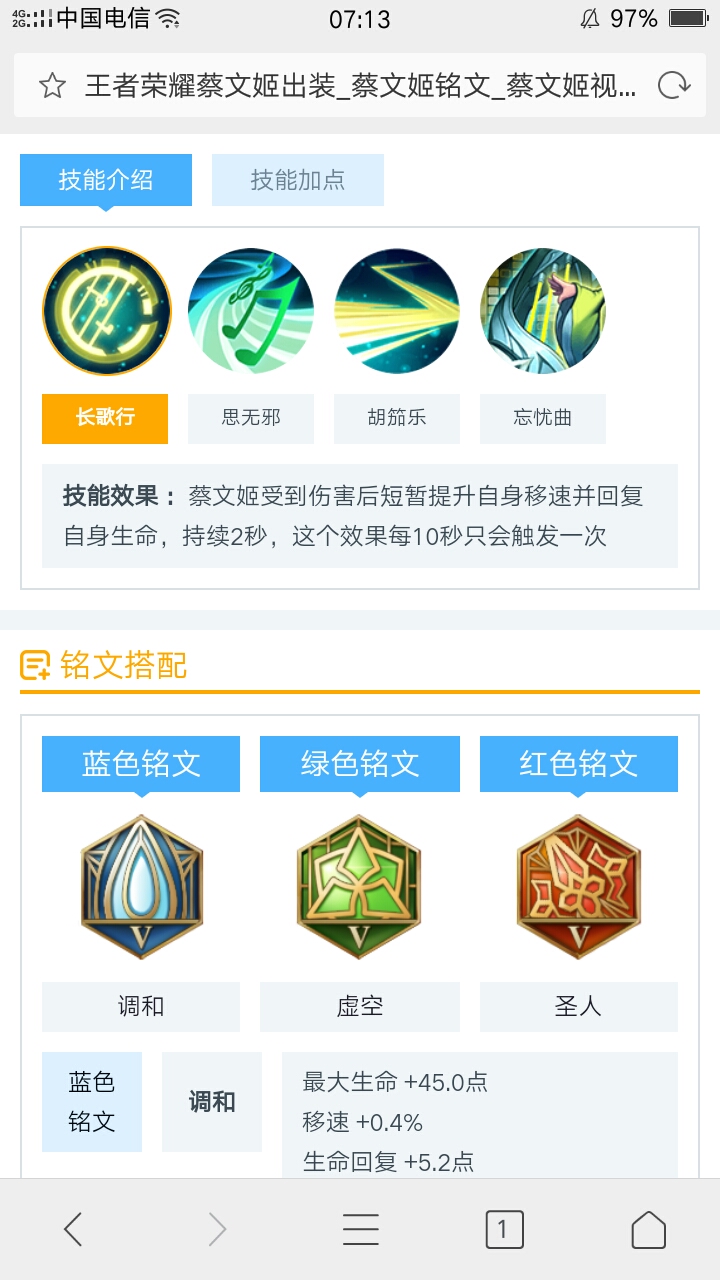Open the browser menu

click(x=360, y=1229)
